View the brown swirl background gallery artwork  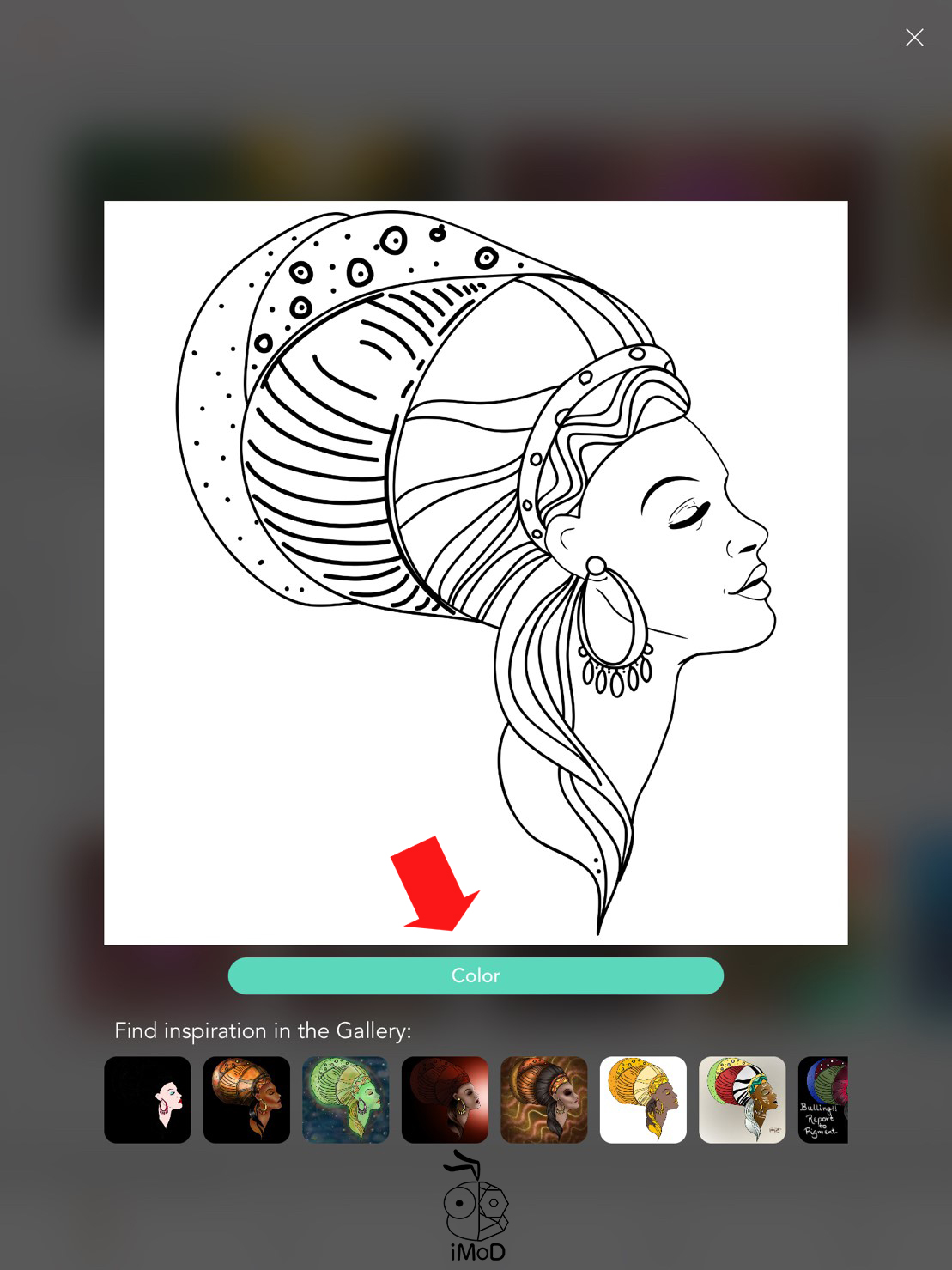coord(543,1099)
